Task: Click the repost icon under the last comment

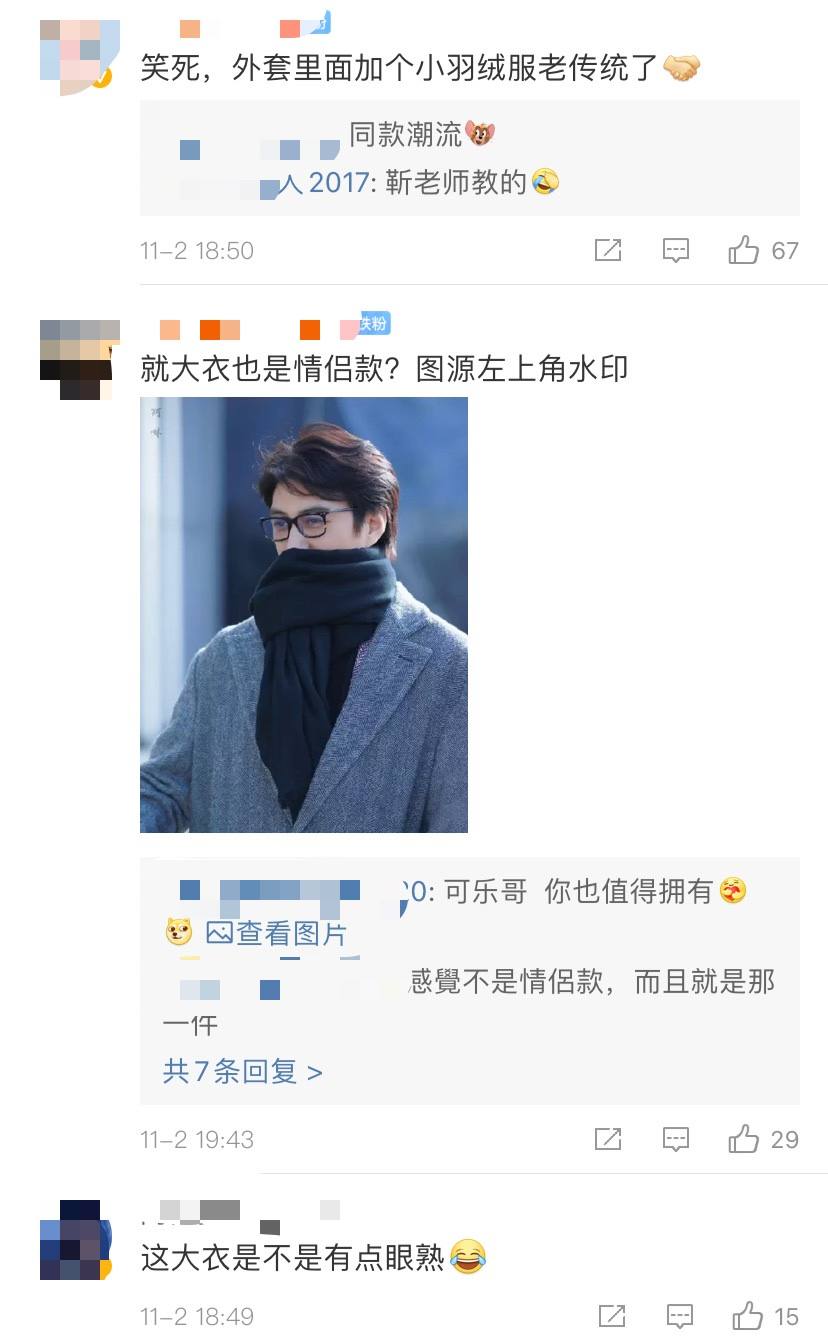Action: 614,1316
